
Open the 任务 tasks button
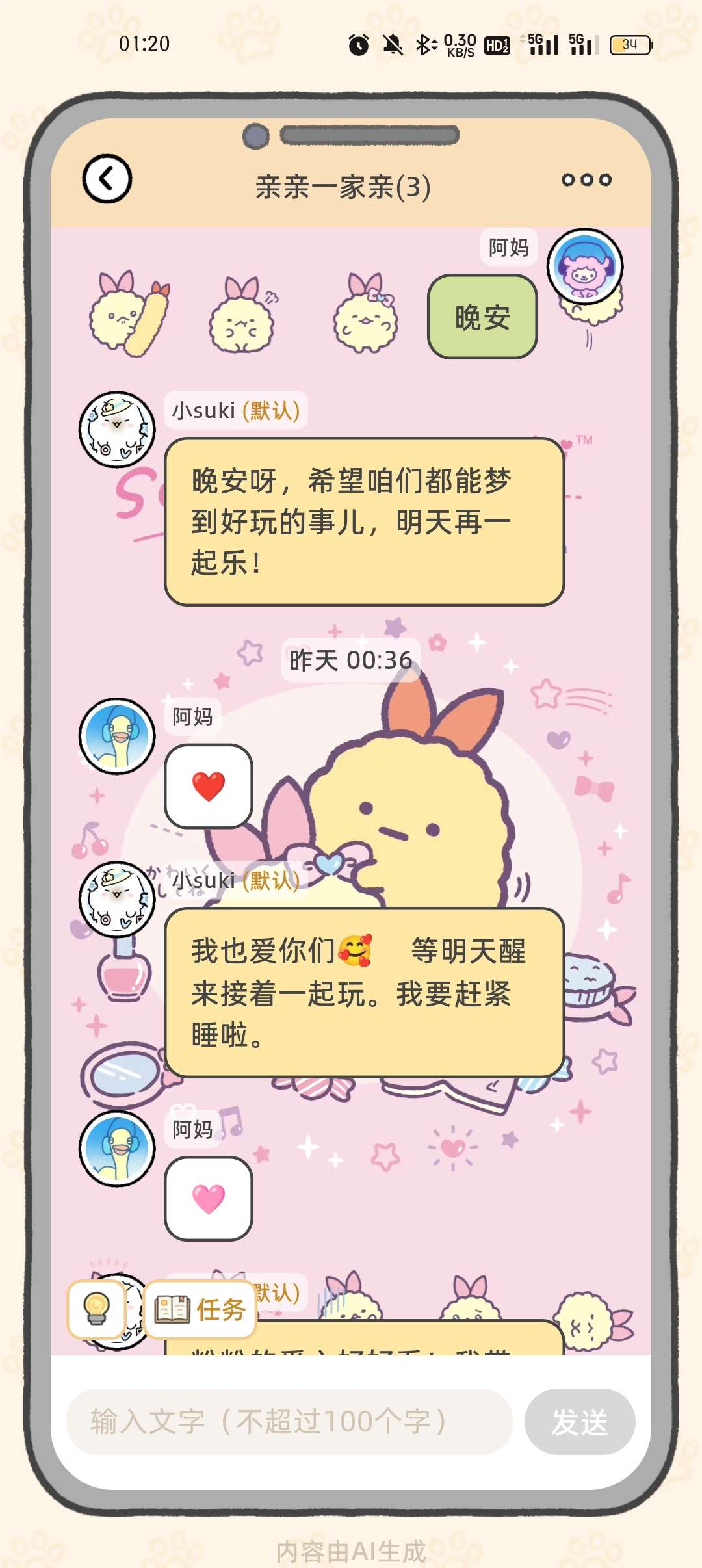point(200,1309)
